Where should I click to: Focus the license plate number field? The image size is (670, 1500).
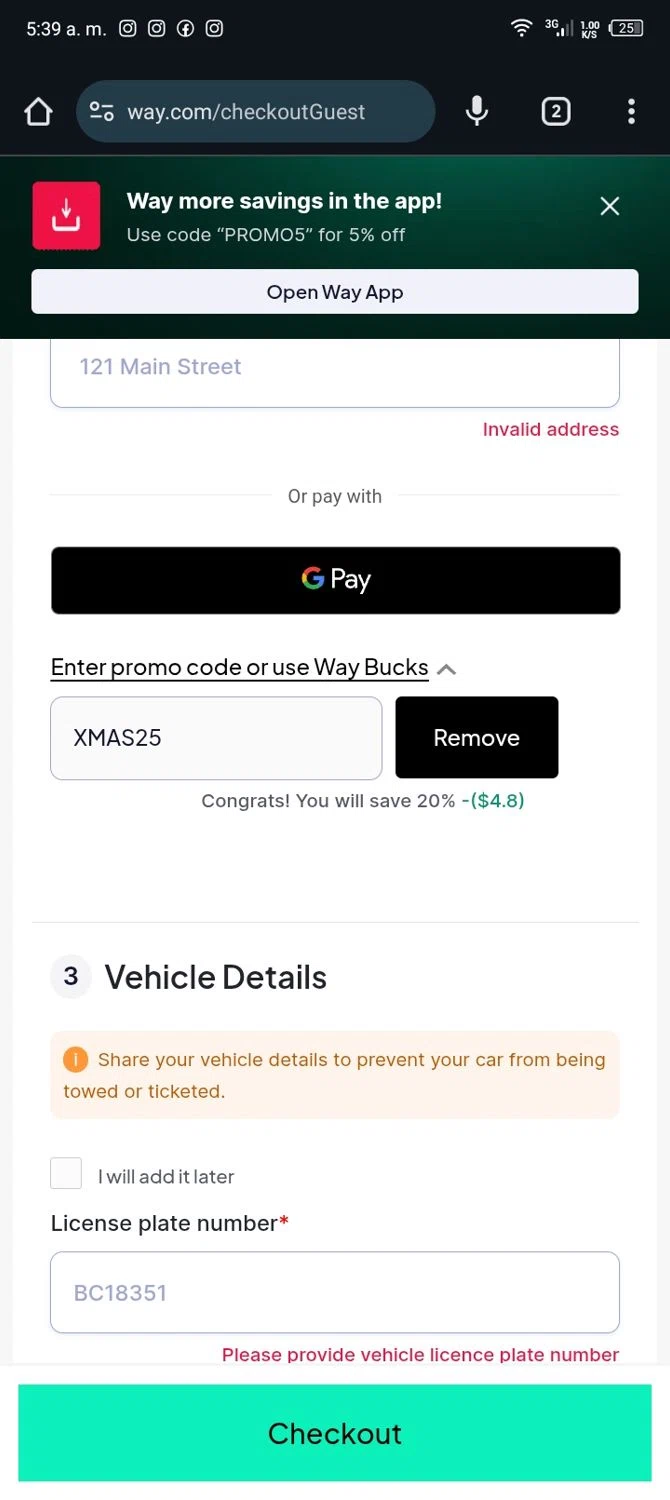tap(334, 1292)
